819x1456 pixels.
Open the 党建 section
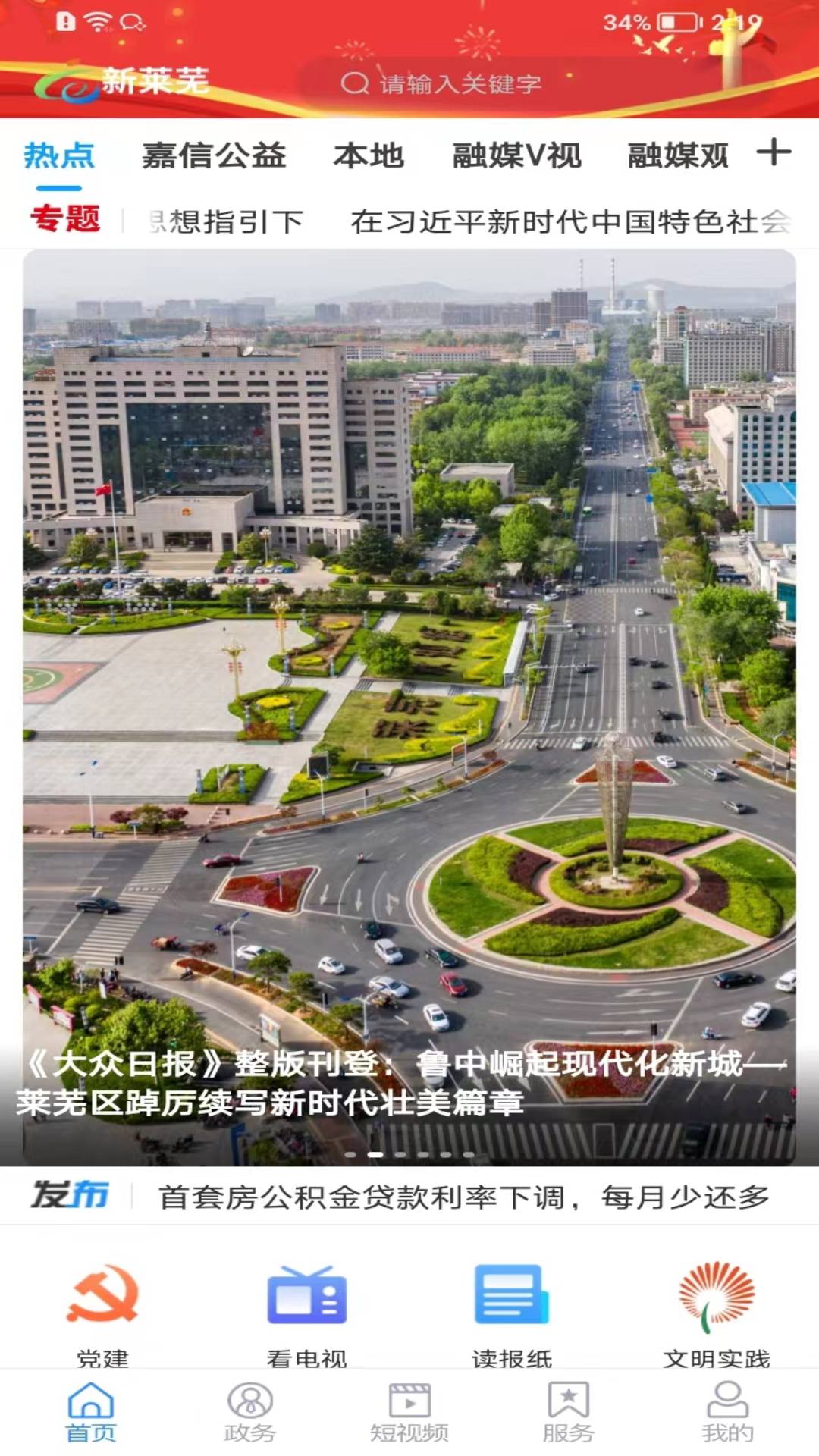[x=102, y=1313]
